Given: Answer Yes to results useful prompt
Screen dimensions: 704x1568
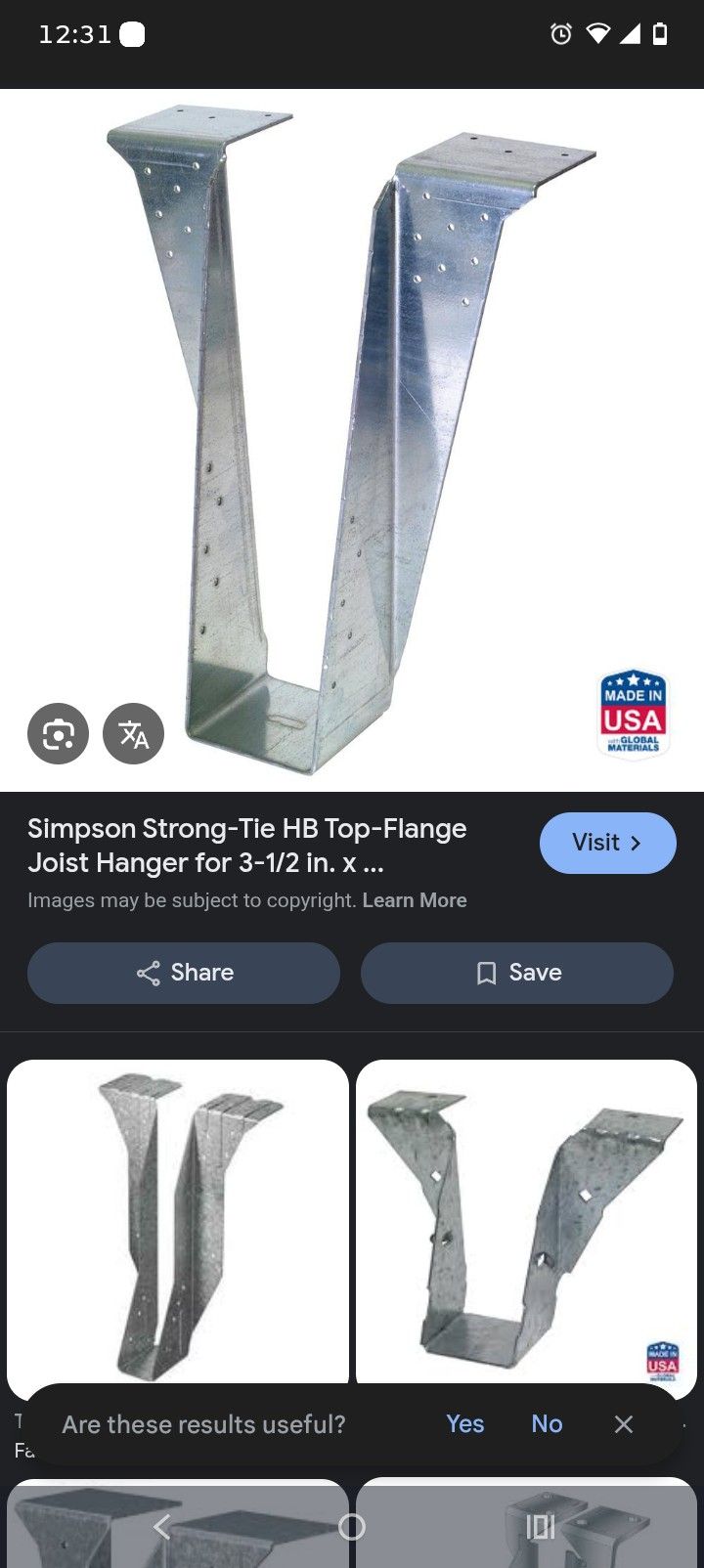Looking at the screenshot, I should [x=464, y=1424].
